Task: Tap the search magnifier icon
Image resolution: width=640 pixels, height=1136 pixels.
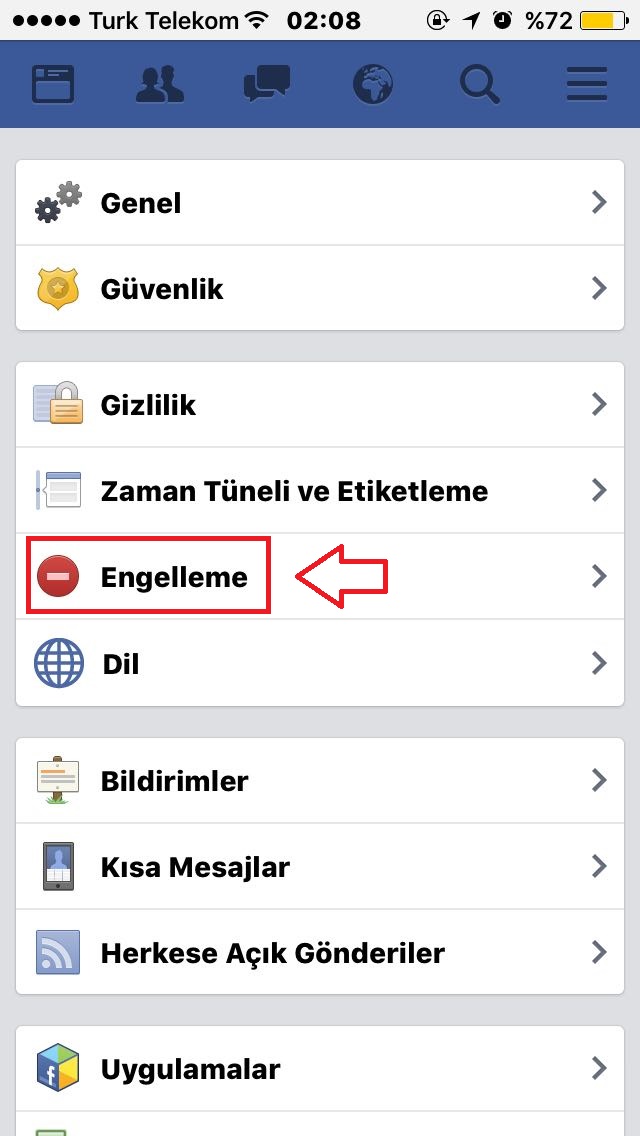Action: pyautogui.click(x=480, y=84)
